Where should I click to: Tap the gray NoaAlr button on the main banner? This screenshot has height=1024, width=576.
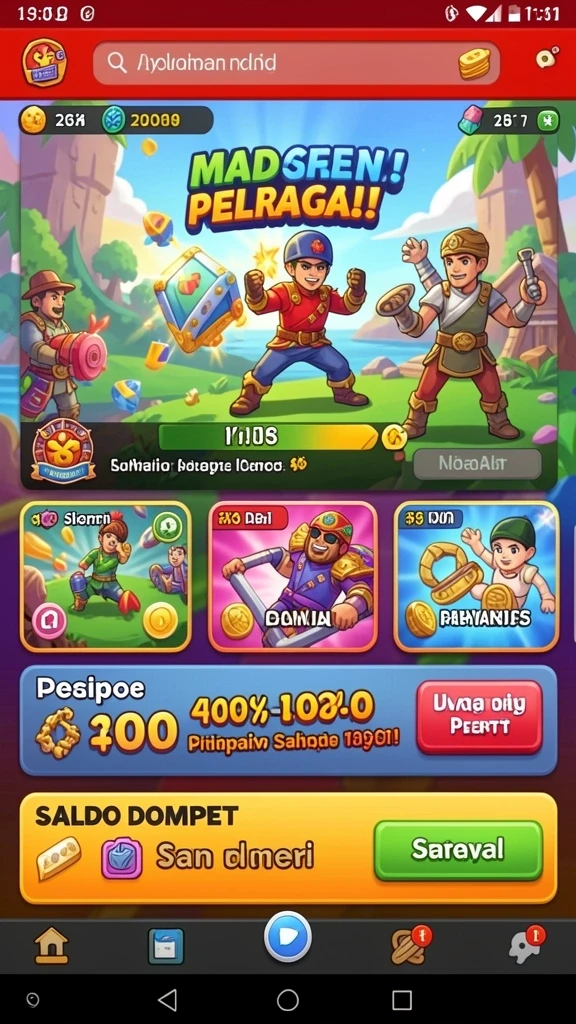click(477, 464)
